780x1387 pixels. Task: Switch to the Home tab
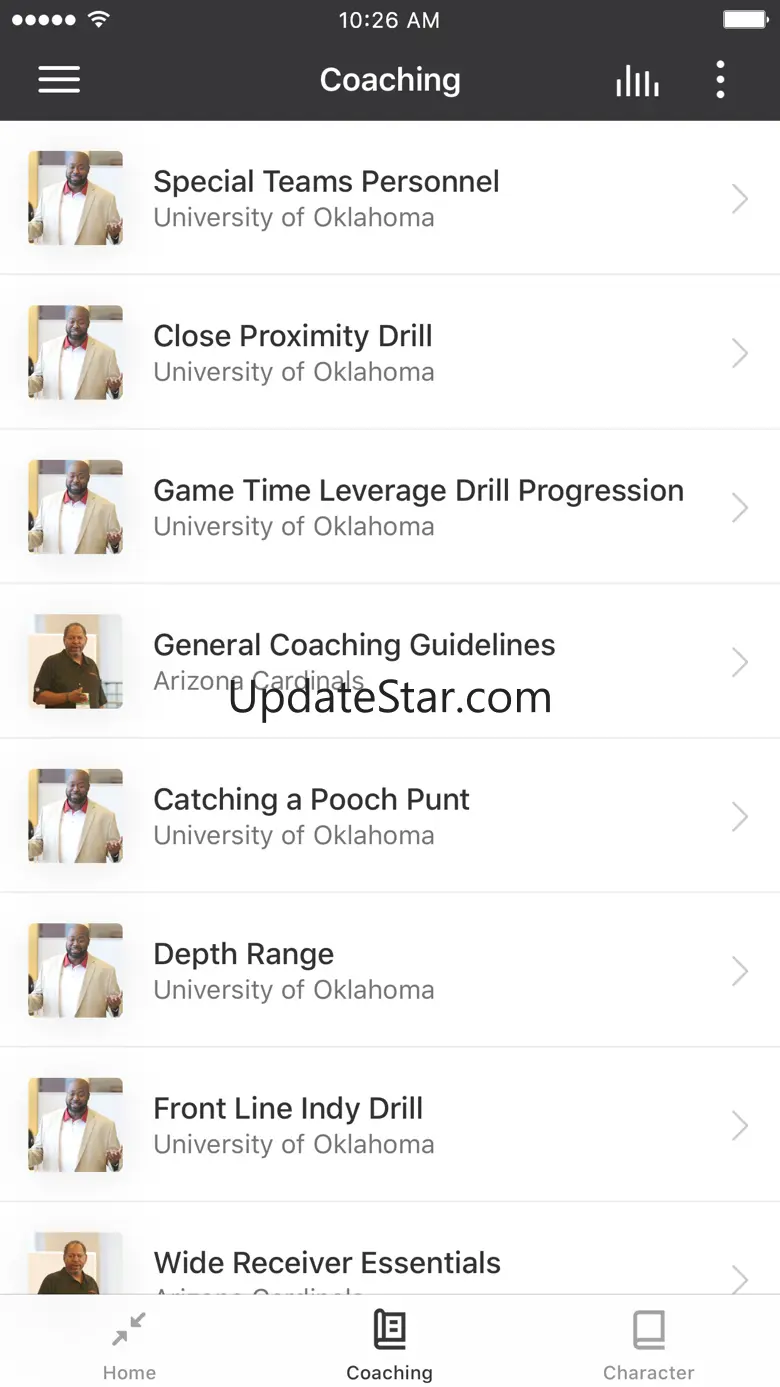[x=130, y=1345]
